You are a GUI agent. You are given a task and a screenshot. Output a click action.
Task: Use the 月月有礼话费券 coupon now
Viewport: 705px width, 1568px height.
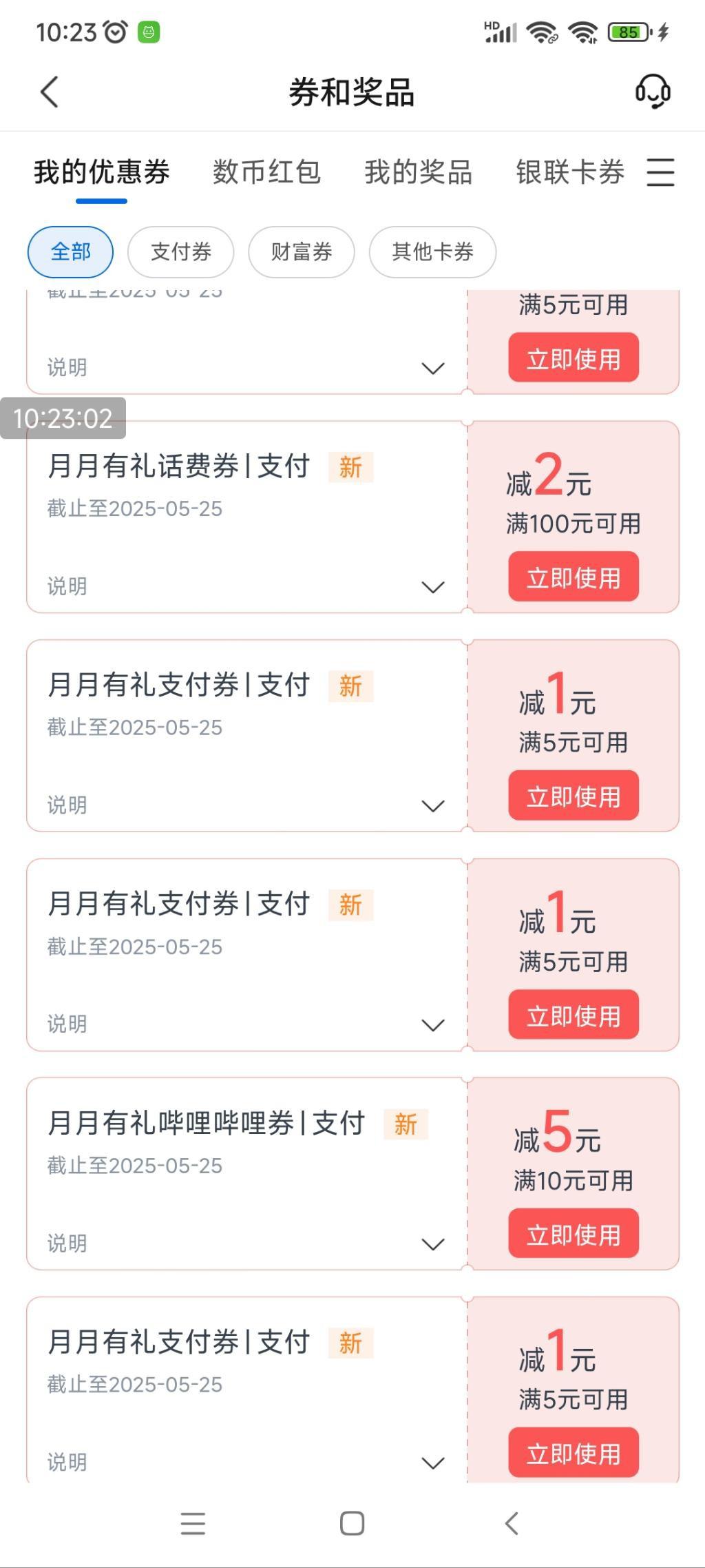[x=574, y=577]
